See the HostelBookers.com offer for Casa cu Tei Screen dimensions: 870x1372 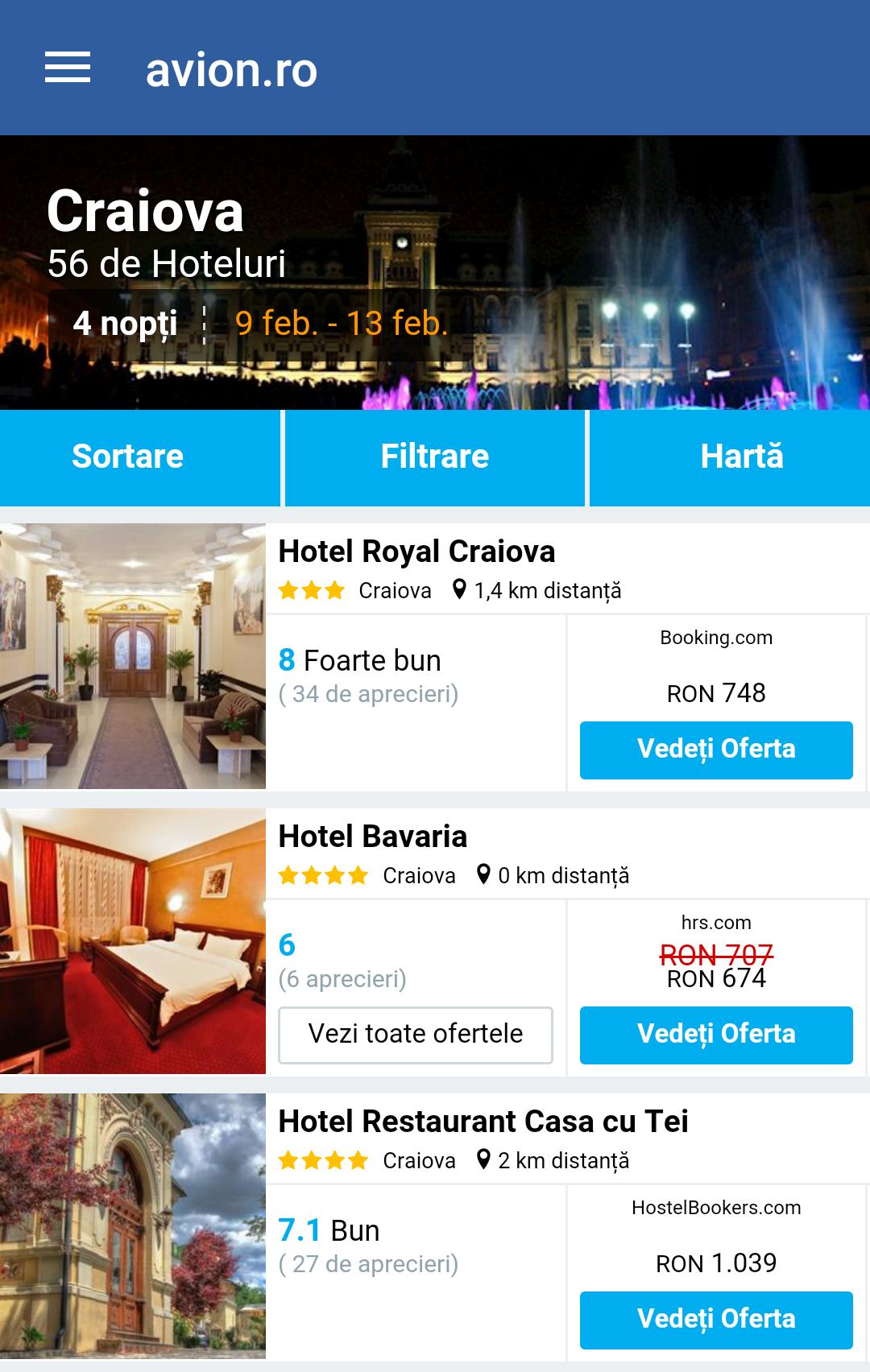[716, 1320]
